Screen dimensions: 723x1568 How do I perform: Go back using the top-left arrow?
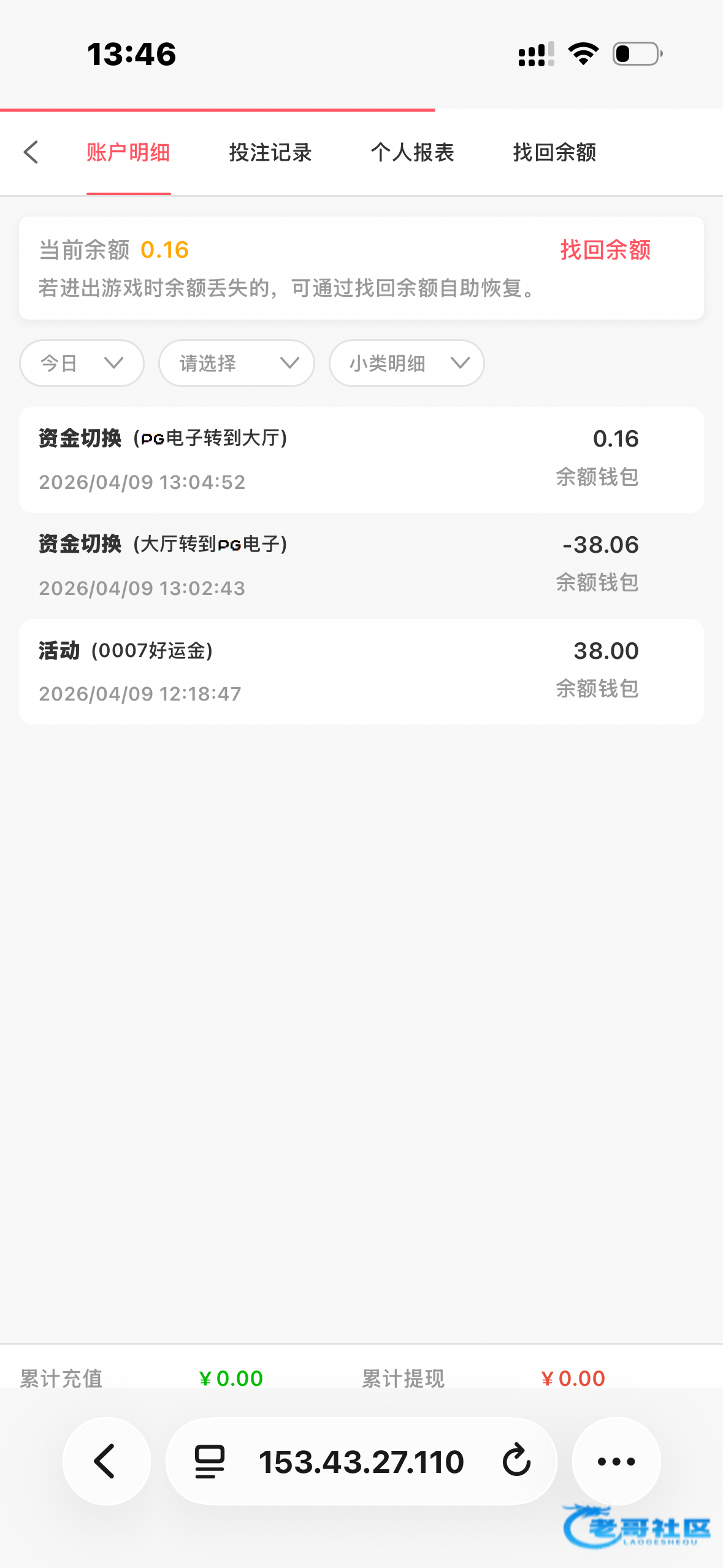point(31,152)
